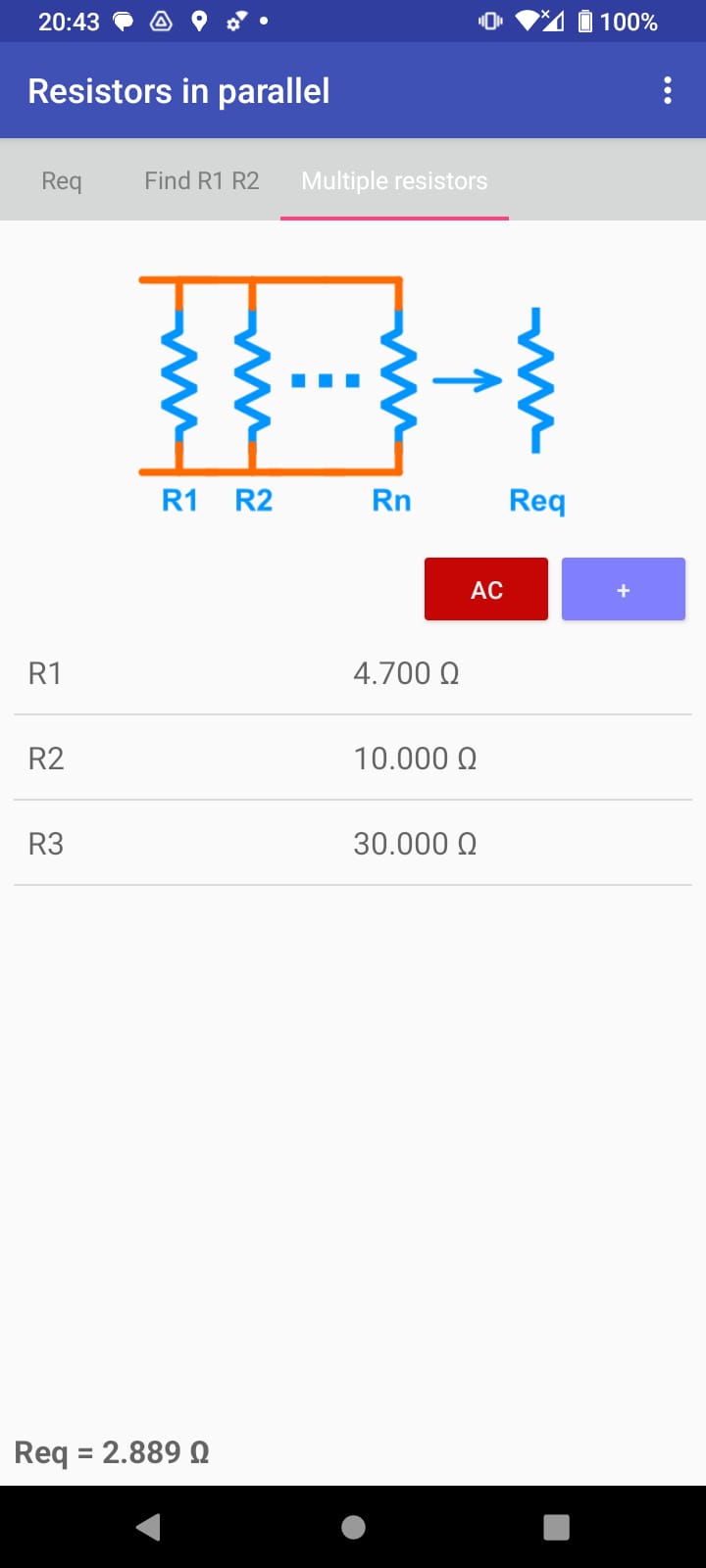Viewport: 706px width, 1568px height.
Task: Edit the R2 value 10.000 Ω
Action: (415, 759)
